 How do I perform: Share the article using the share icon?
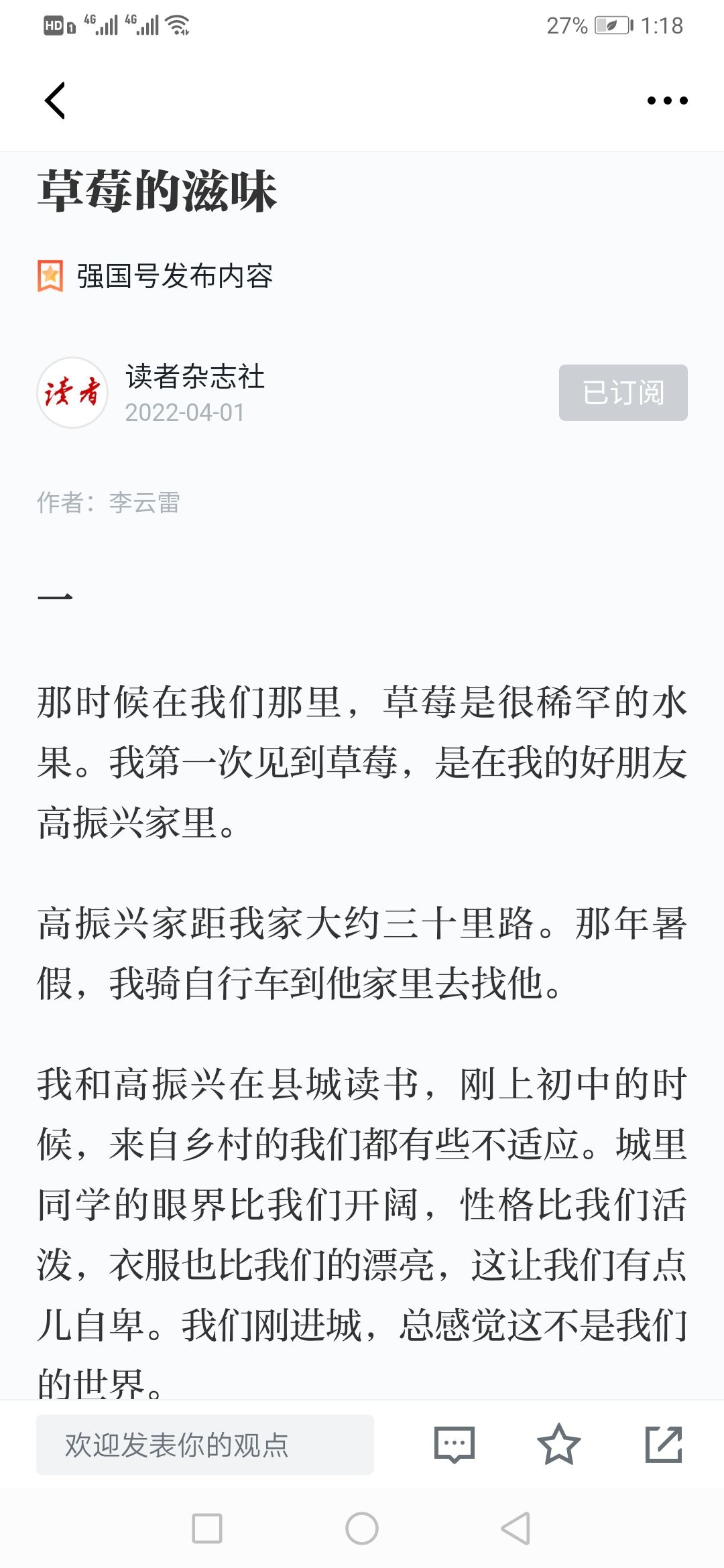pos(664,1445)
